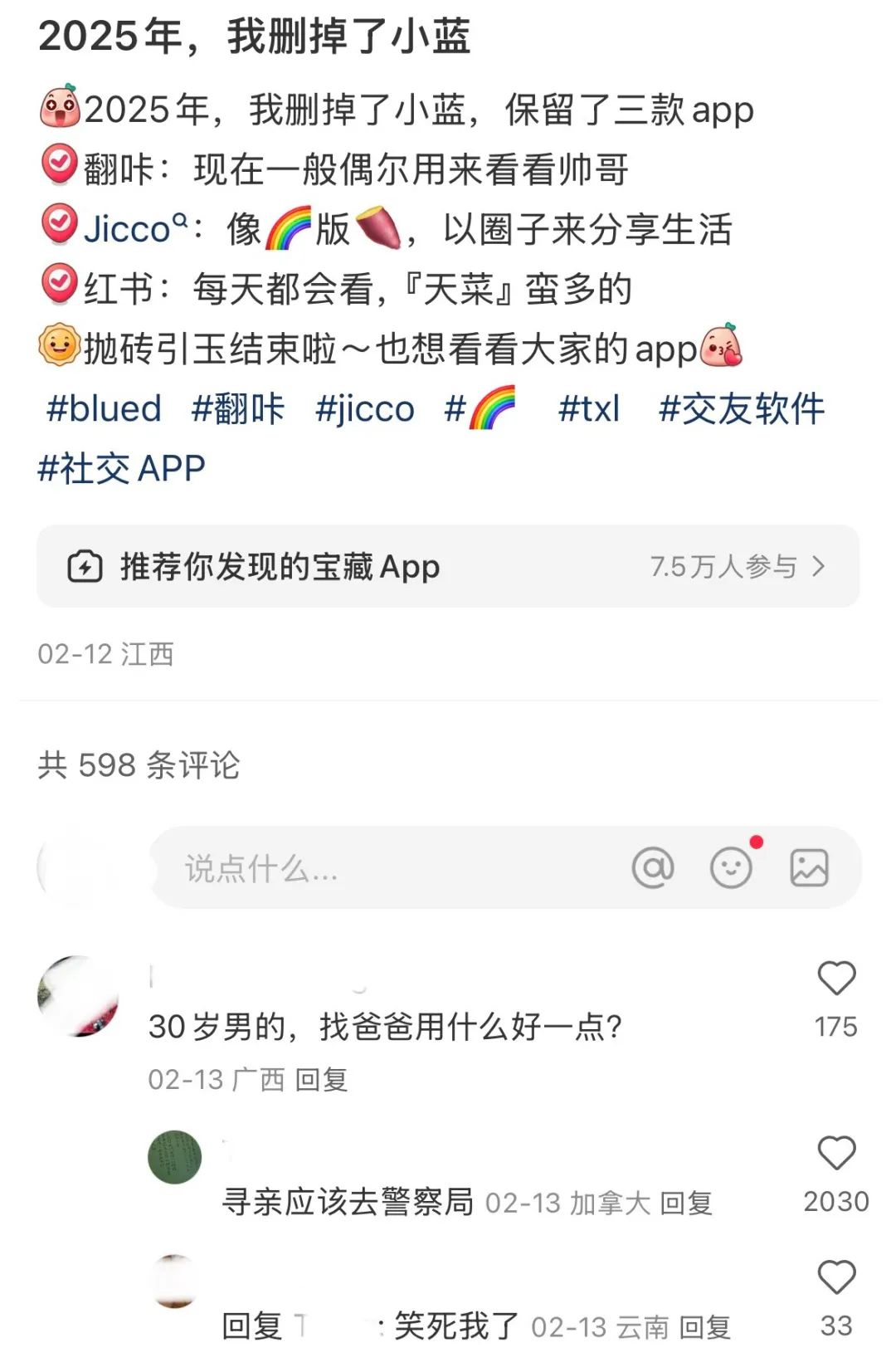Open the #txl hashtag
Screen dimensions: 896x1372
pyautogui.click(x=589, y=408)
